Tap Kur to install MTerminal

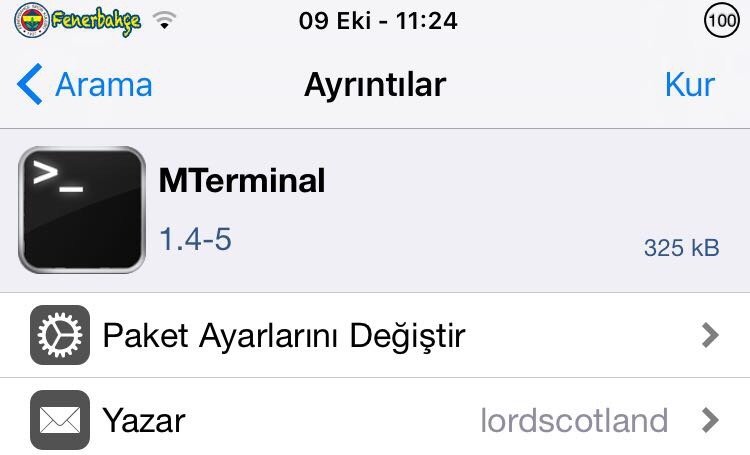(689, 85)
